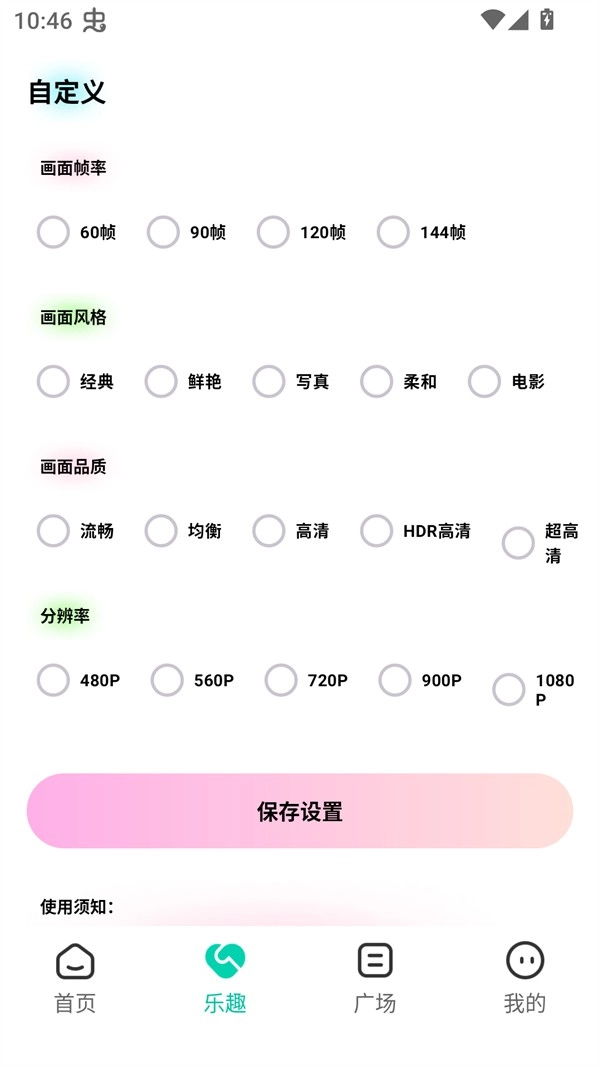Switch to the 广场 tab
The image size is (600, 1066).
[x=375, y=978]
